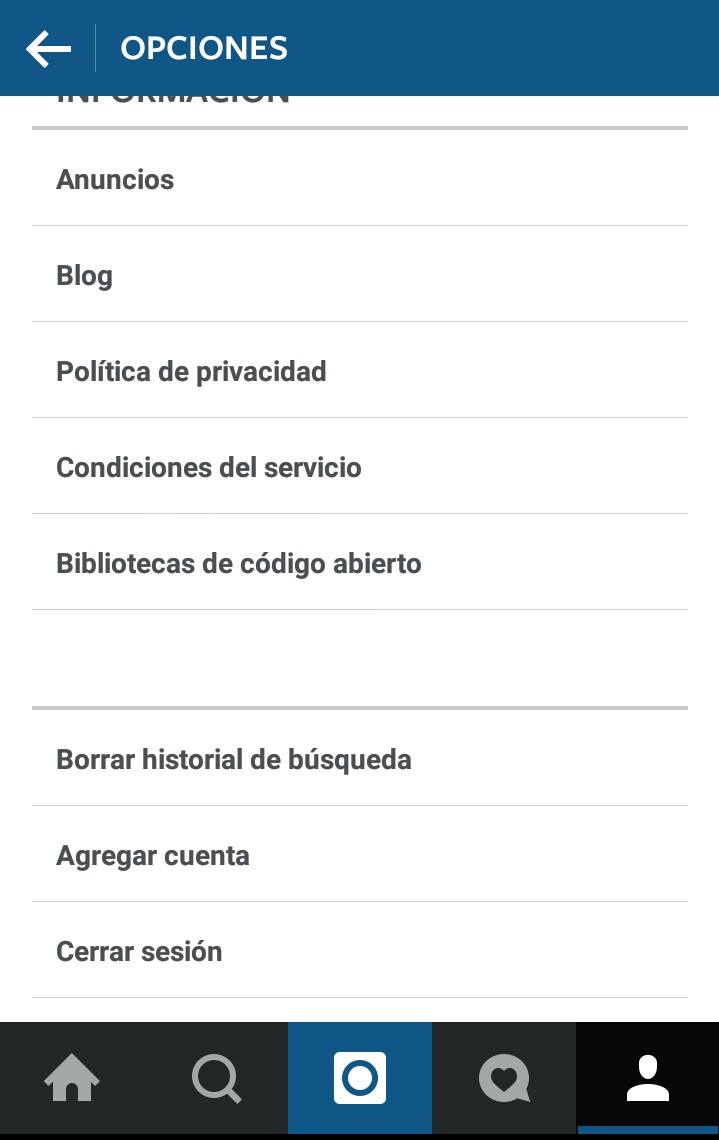Viewport: 719px width, 1140px height.
Task: Switch to the home feed tab
Action: 72,1080
